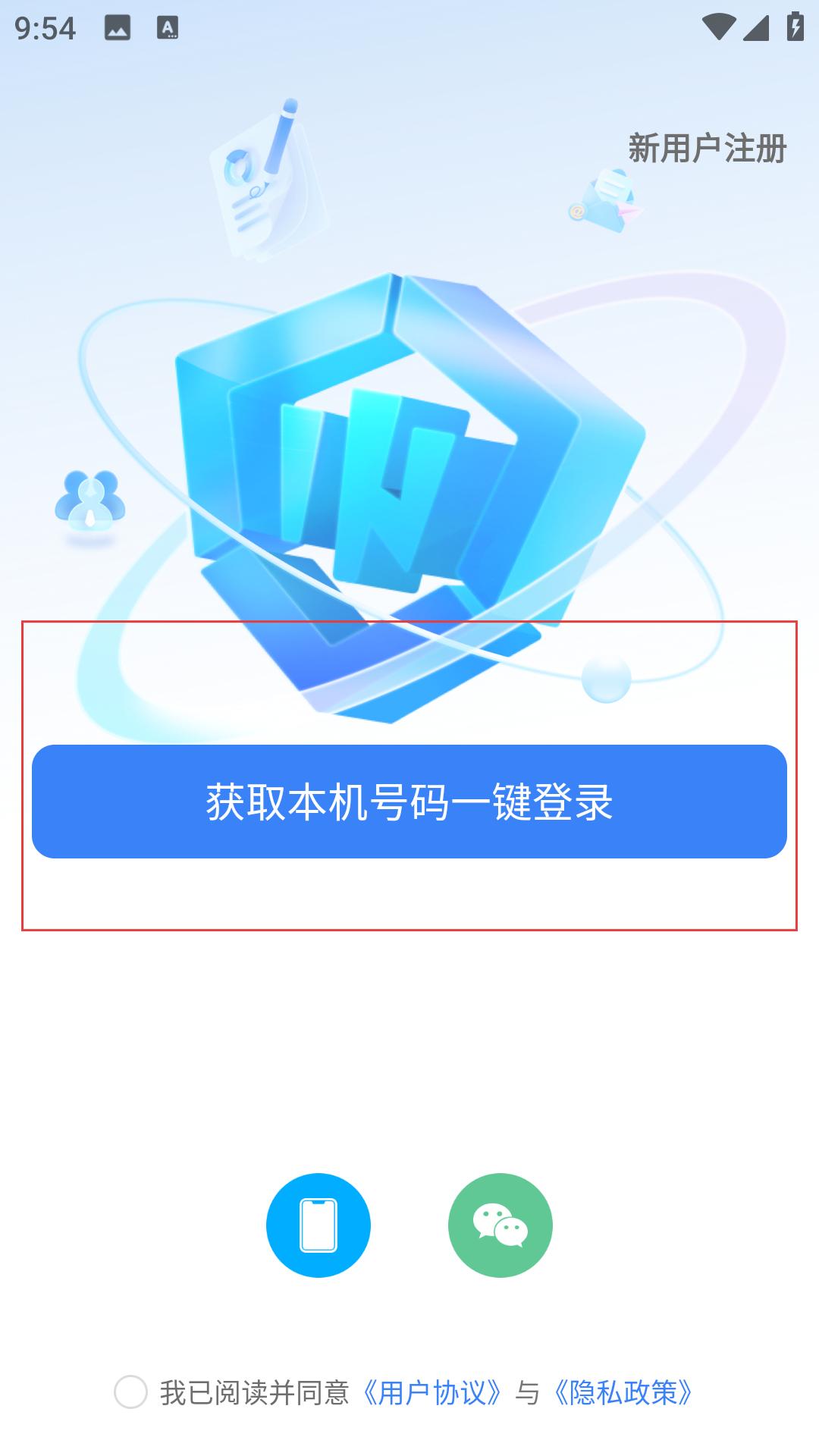Image resolution: width=819 pixels, height=1456 pixels.
Task: Tap 获取本机号码一键登录 button
Action: coord(409,802)
